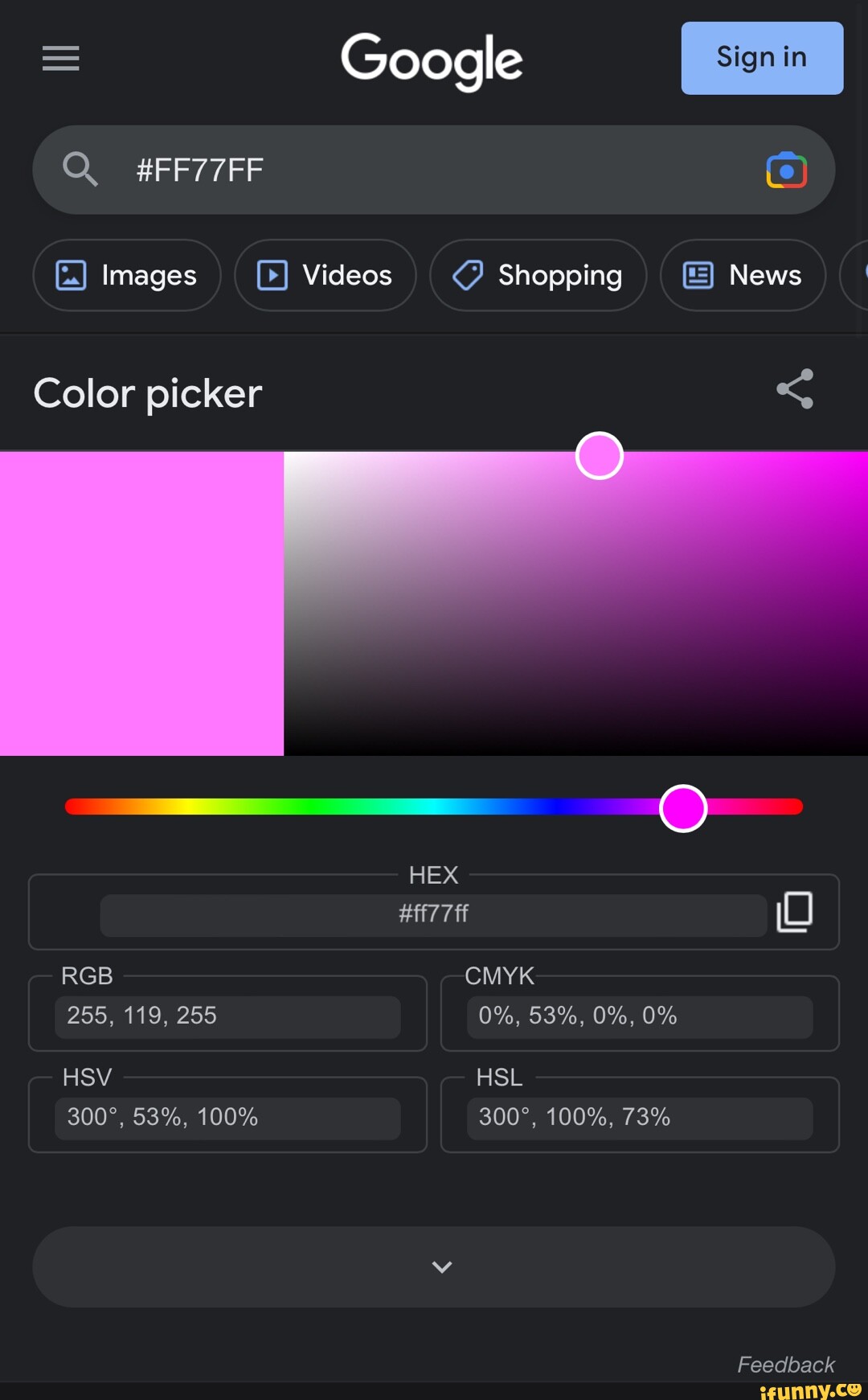
Task: Copy the HEX color value
Action: (x=794, y=911)
